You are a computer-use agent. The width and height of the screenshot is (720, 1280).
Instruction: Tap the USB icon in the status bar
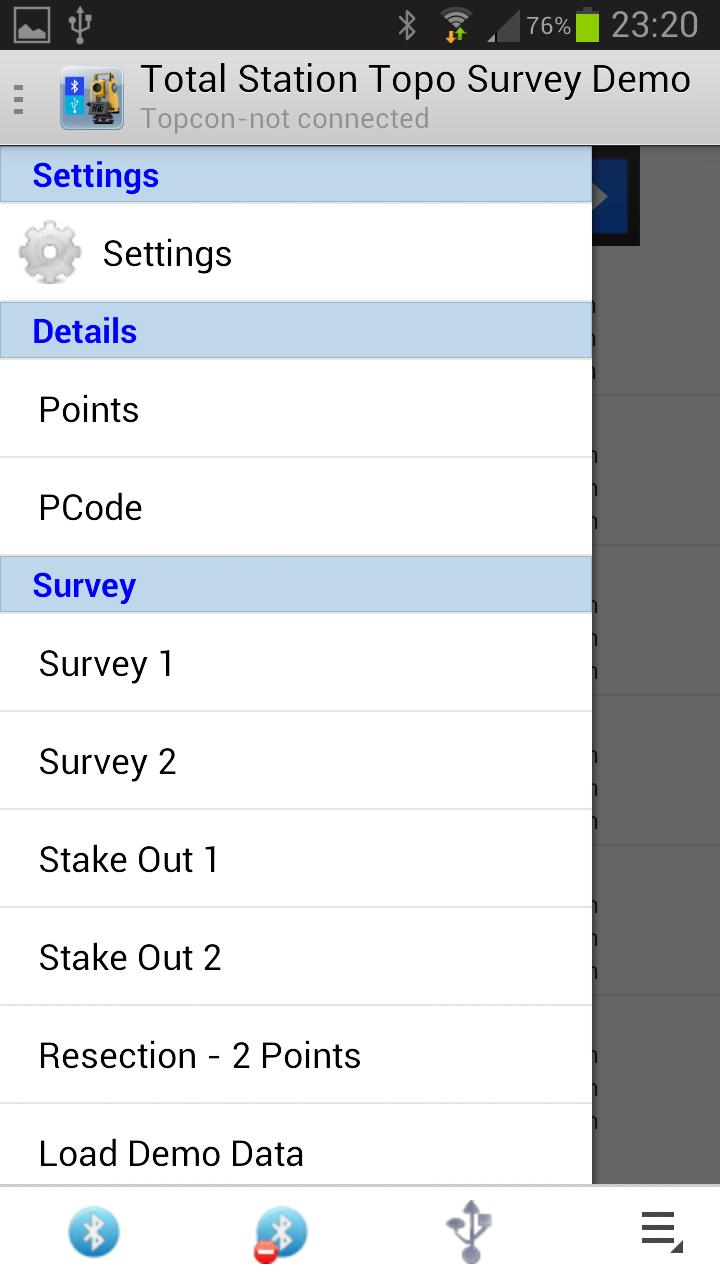(80, 23)
